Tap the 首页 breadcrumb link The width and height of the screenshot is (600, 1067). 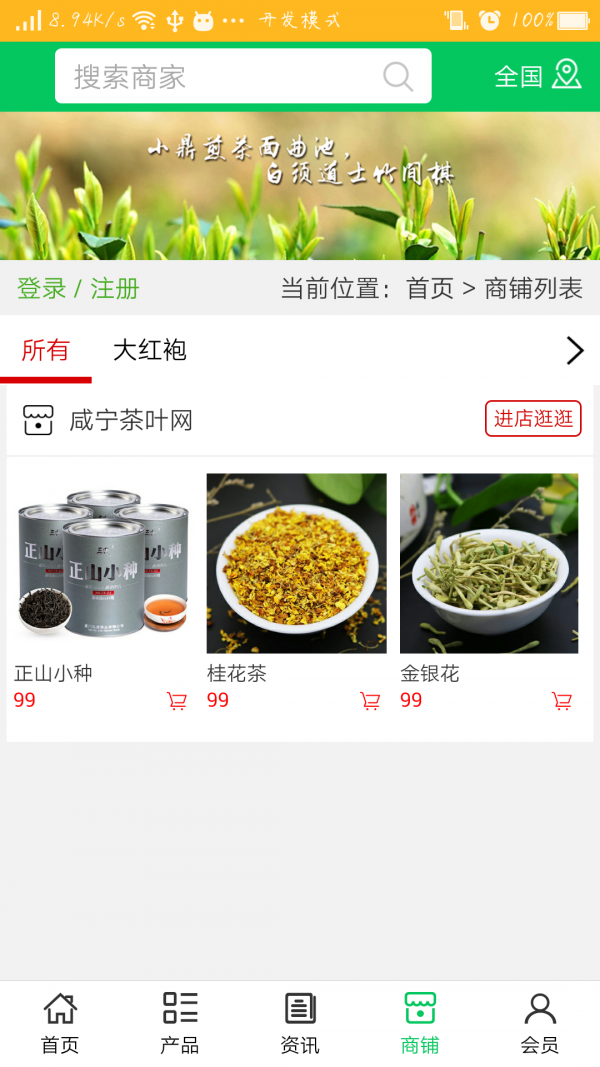click(430, 289)
